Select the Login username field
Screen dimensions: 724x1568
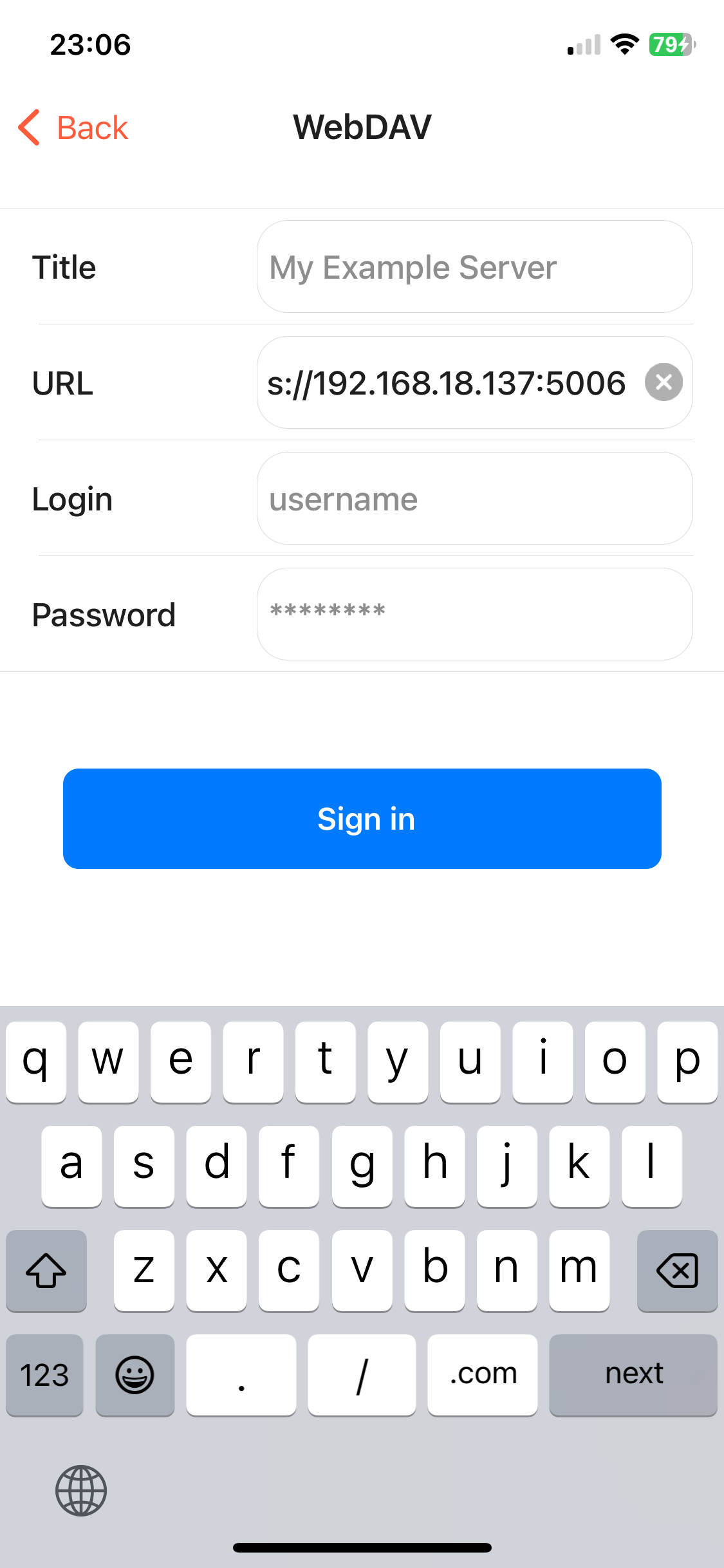pos(474,499)
